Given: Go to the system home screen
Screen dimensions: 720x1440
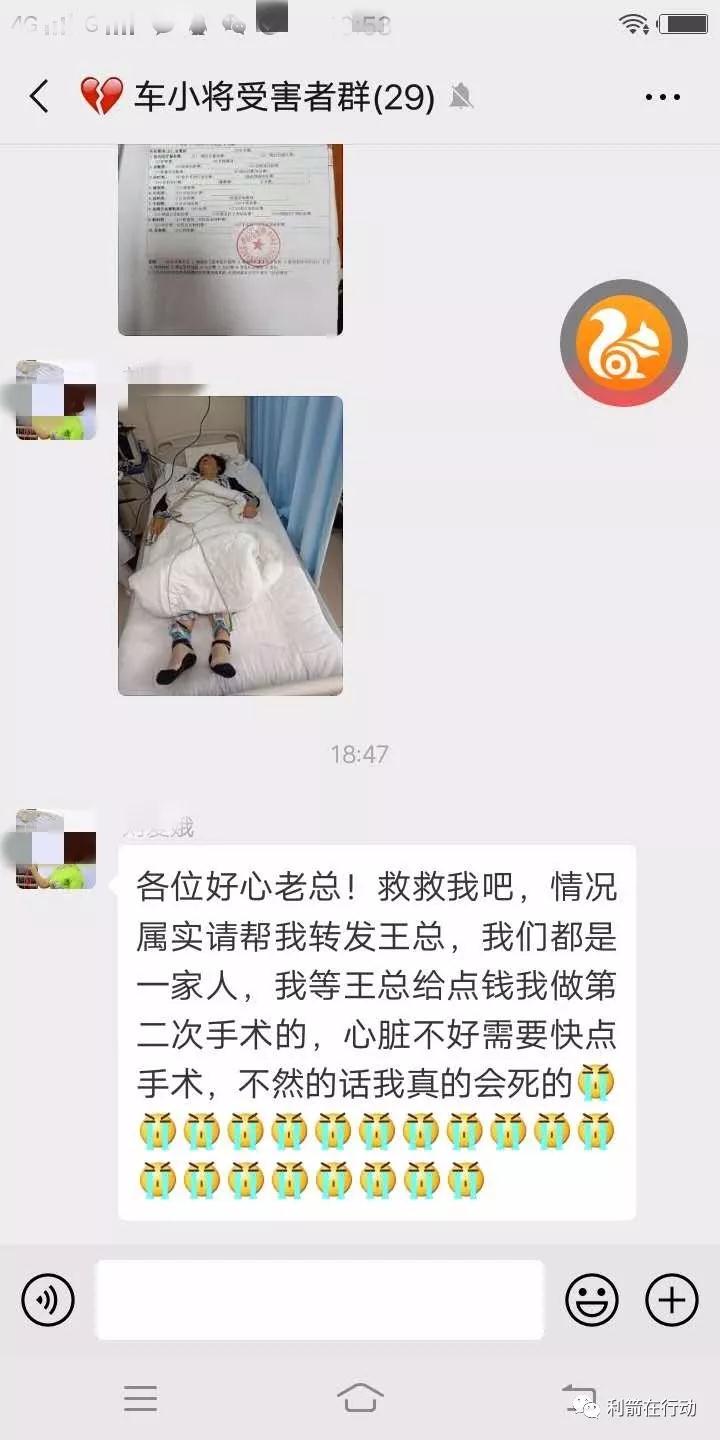Looking at the screenshot, I should click(360, 1397).
